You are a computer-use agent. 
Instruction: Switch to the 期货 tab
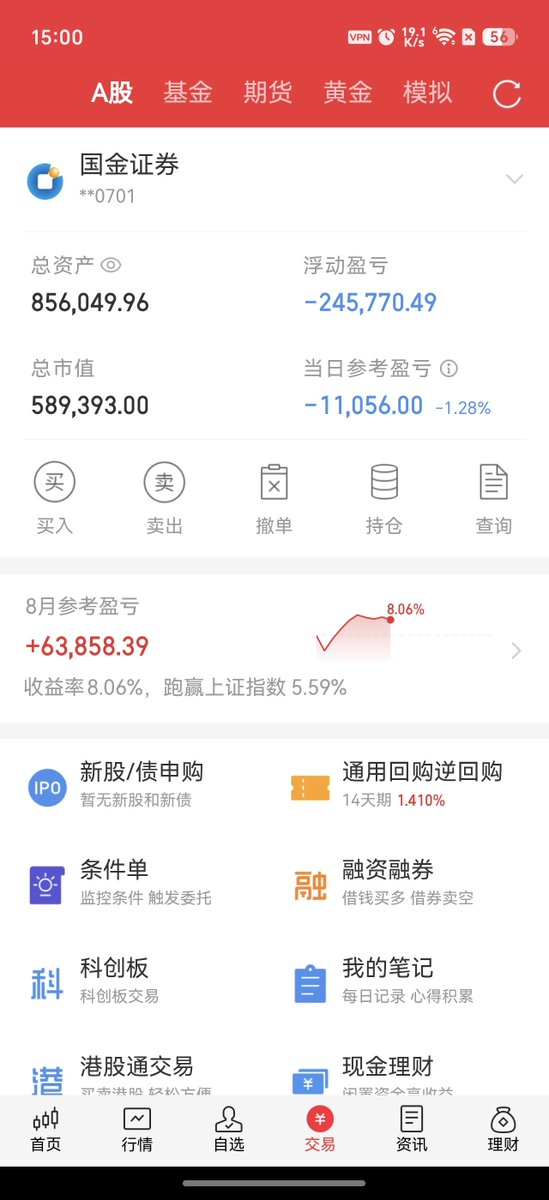[268, 93]
